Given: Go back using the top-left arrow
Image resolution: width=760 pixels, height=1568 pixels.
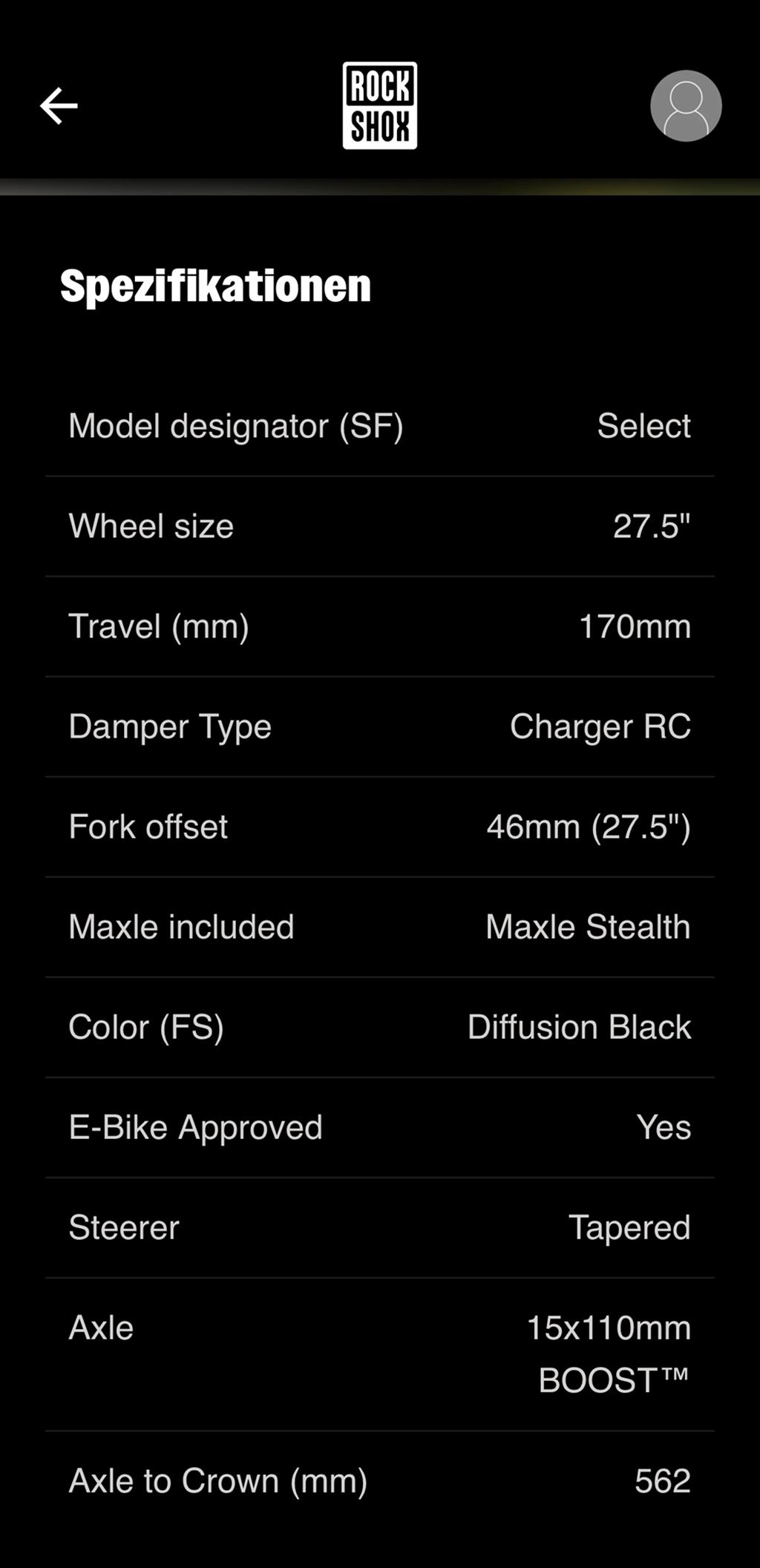Looking at the screenshot, I should click(x=59, y=105).
